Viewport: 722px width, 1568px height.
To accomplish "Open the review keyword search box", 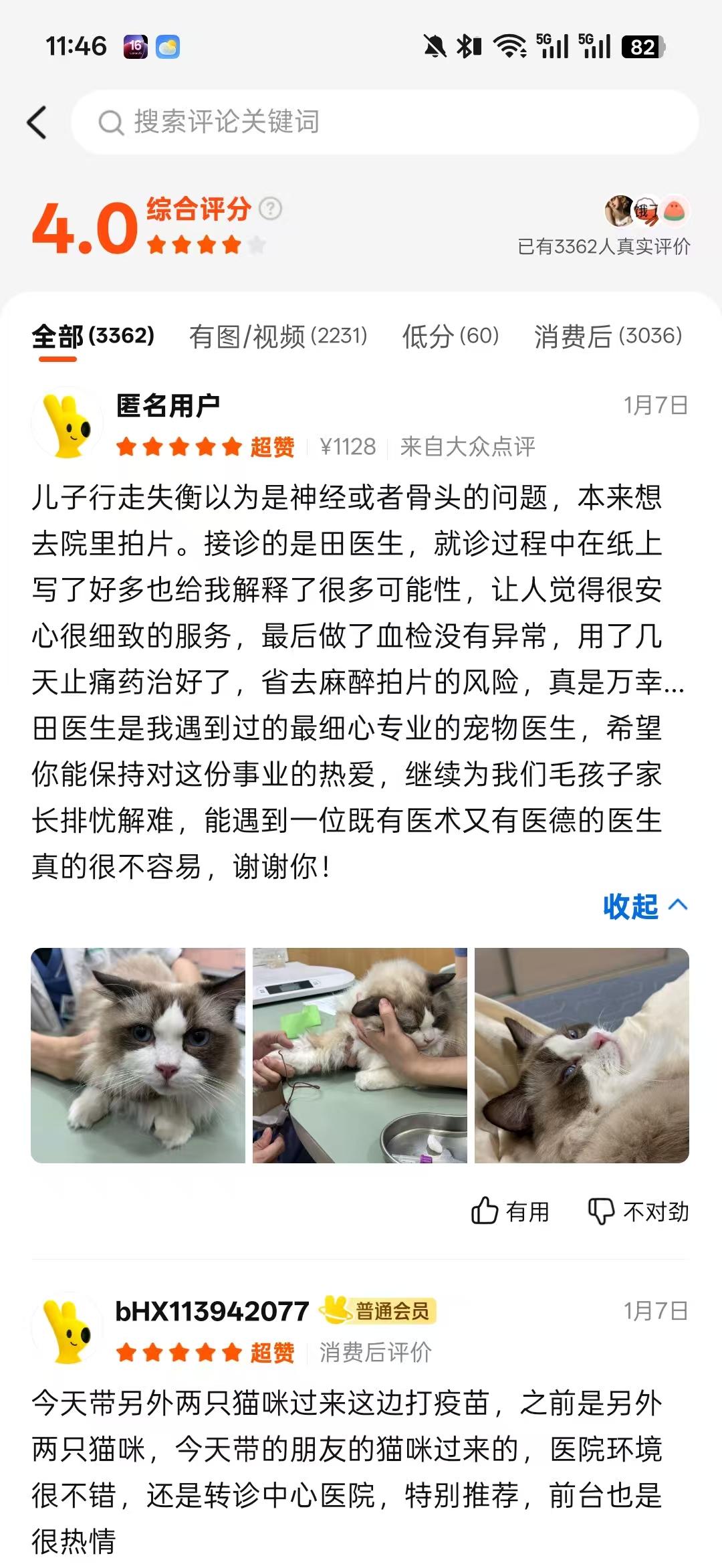I will click(x=384, y=122).
